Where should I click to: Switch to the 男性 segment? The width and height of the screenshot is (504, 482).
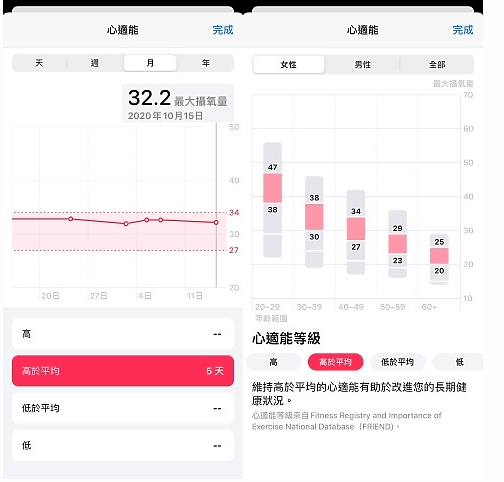tap(363, 64)
